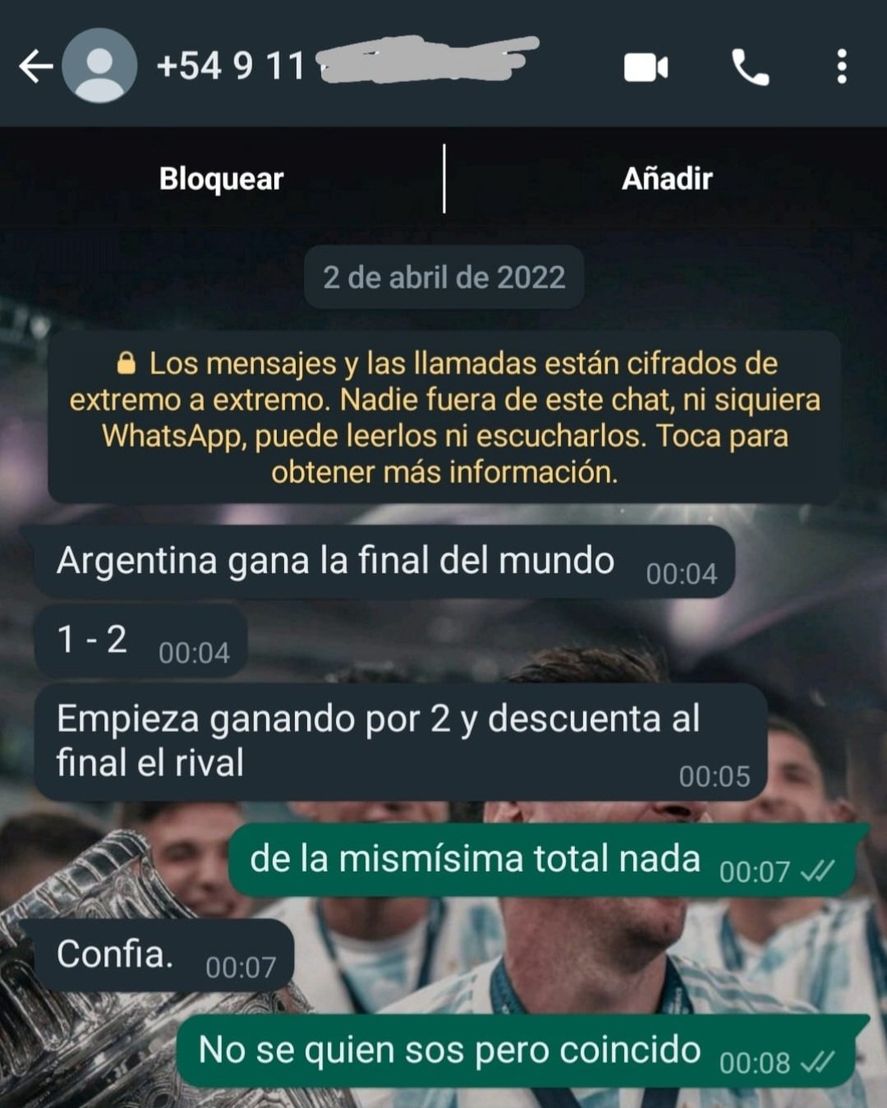Block this unknown number
Image resolution: width=887 pixels, height=1108 pixels.
221,179
